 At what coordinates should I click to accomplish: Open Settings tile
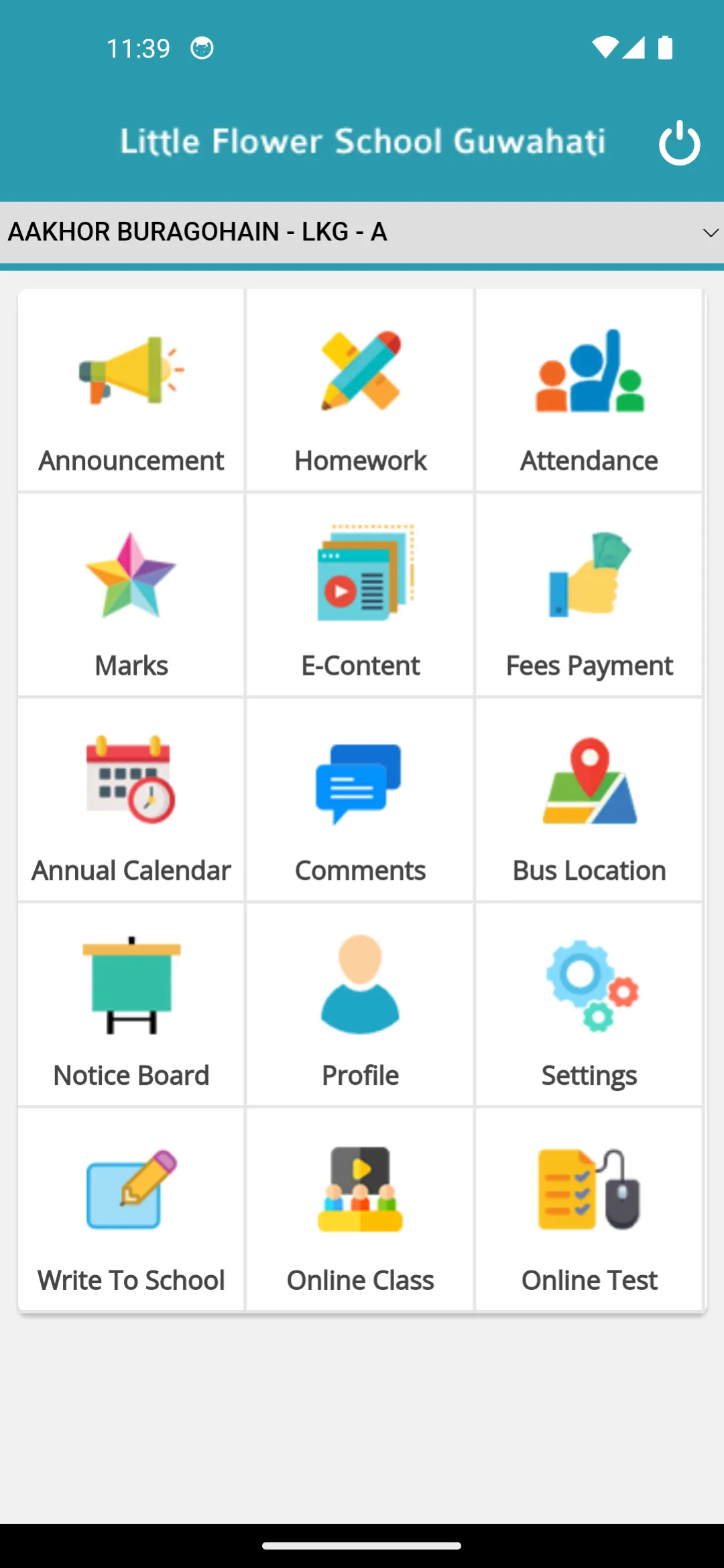(x=589, y=1005)
